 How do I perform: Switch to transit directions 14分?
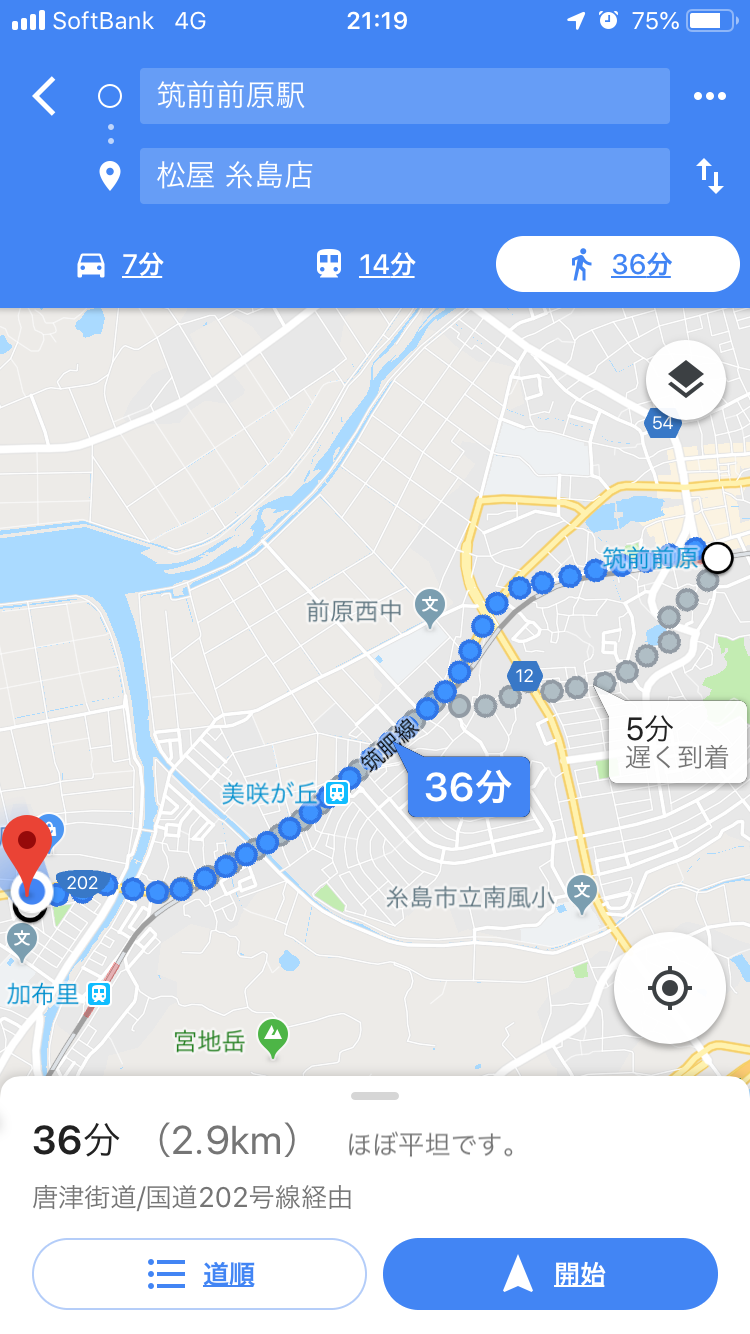pyautogui.click(x=365, y=265)
